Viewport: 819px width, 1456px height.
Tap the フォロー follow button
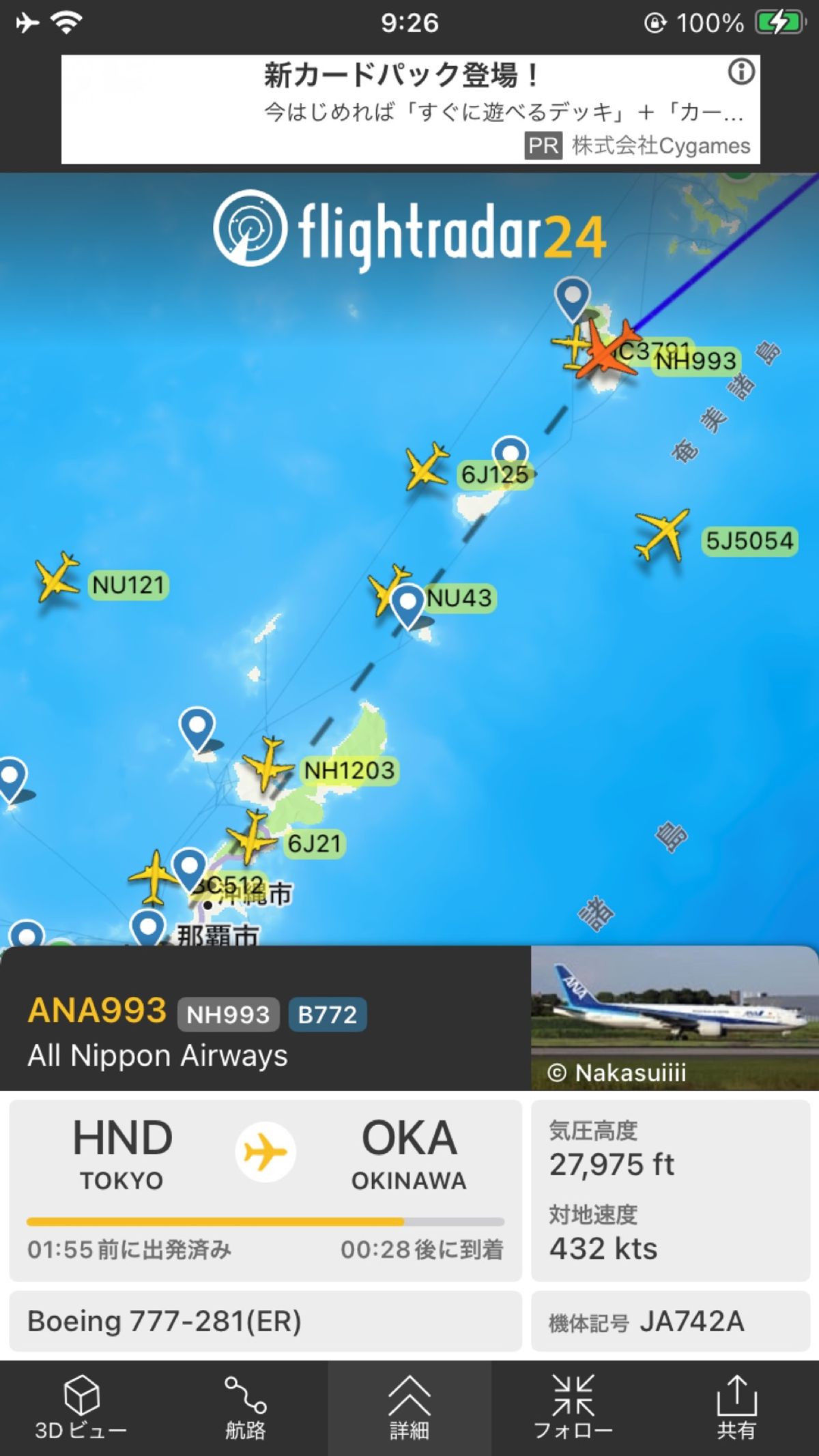[573, 1407]
